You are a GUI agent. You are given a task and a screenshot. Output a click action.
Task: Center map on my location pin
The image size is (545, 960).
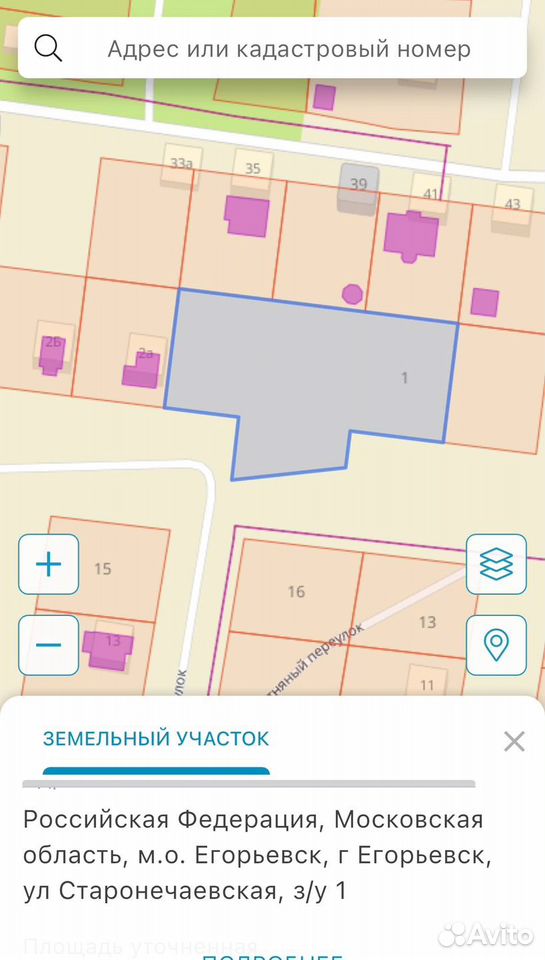pyautogui.click(x=497, y=645)
